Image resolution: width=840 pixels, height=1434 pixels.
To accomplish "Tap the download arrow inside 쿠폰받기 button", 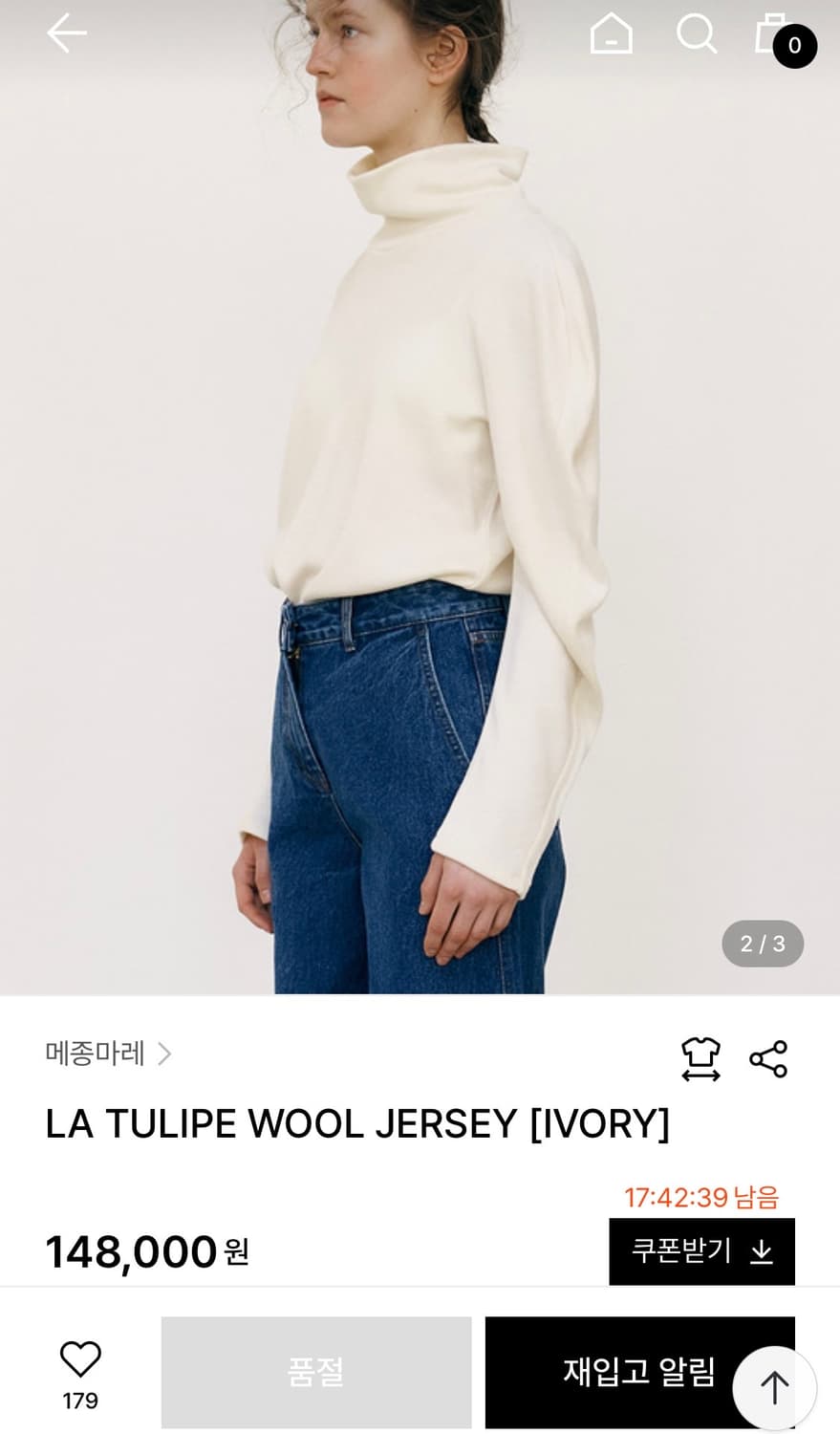I will point(762,1249).
